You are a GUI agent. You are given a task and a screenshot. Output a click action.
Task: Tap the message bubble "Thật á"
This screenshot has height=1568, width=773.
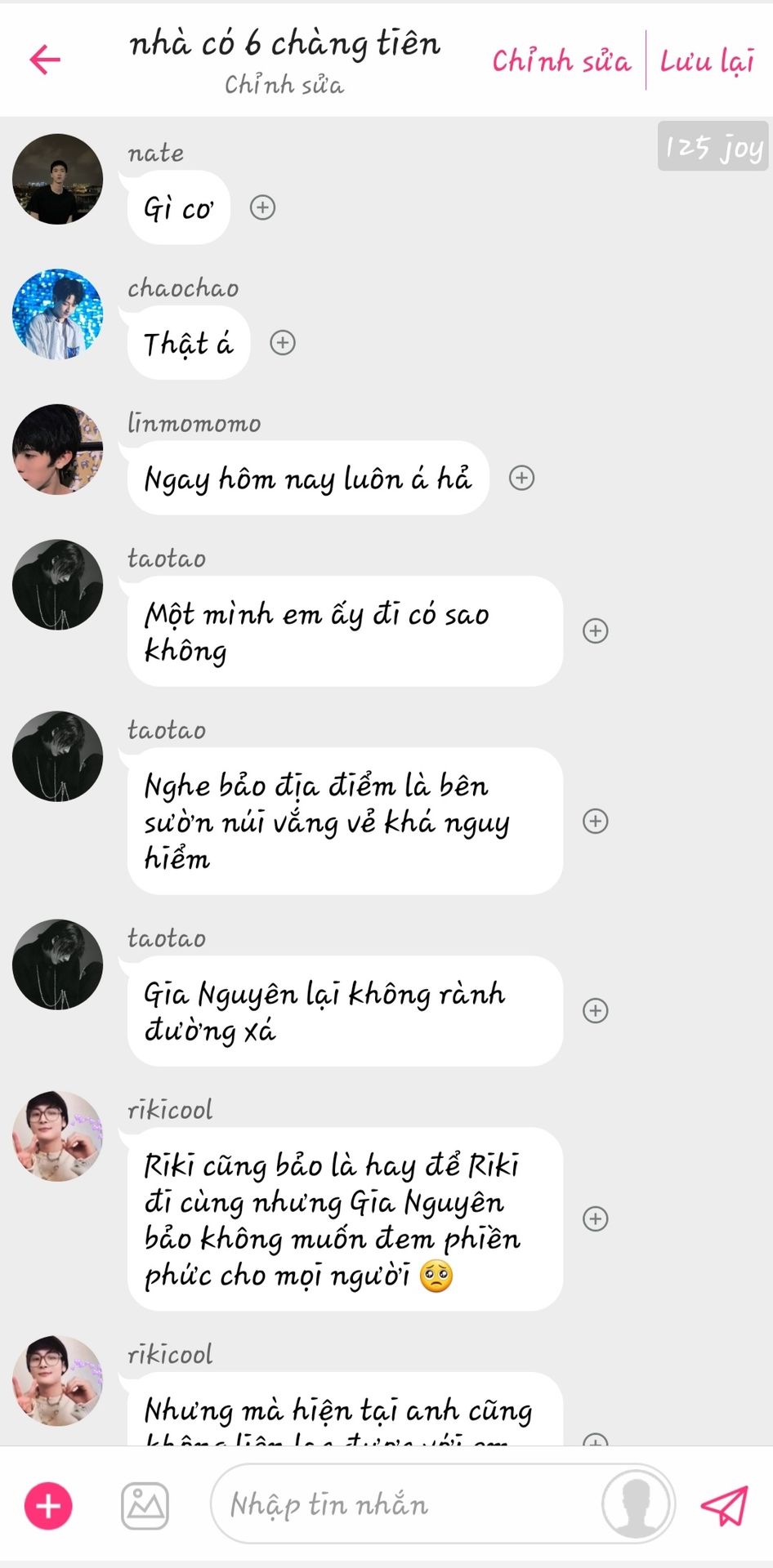[x=189, y=343]
